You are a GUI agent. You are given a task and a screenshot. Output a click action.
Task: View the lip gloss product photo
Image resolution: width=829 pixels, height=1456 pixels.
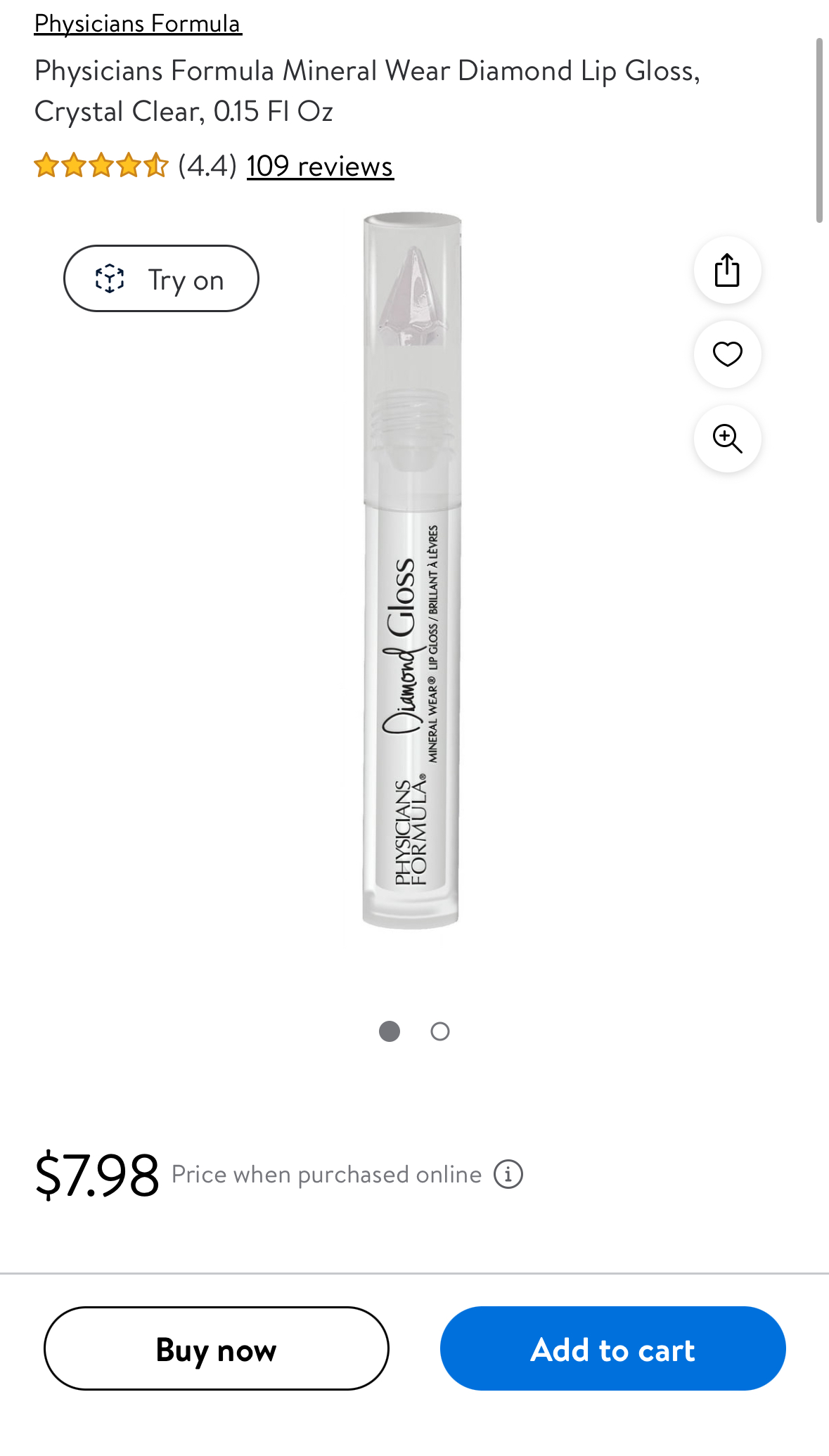click(412, 569)
